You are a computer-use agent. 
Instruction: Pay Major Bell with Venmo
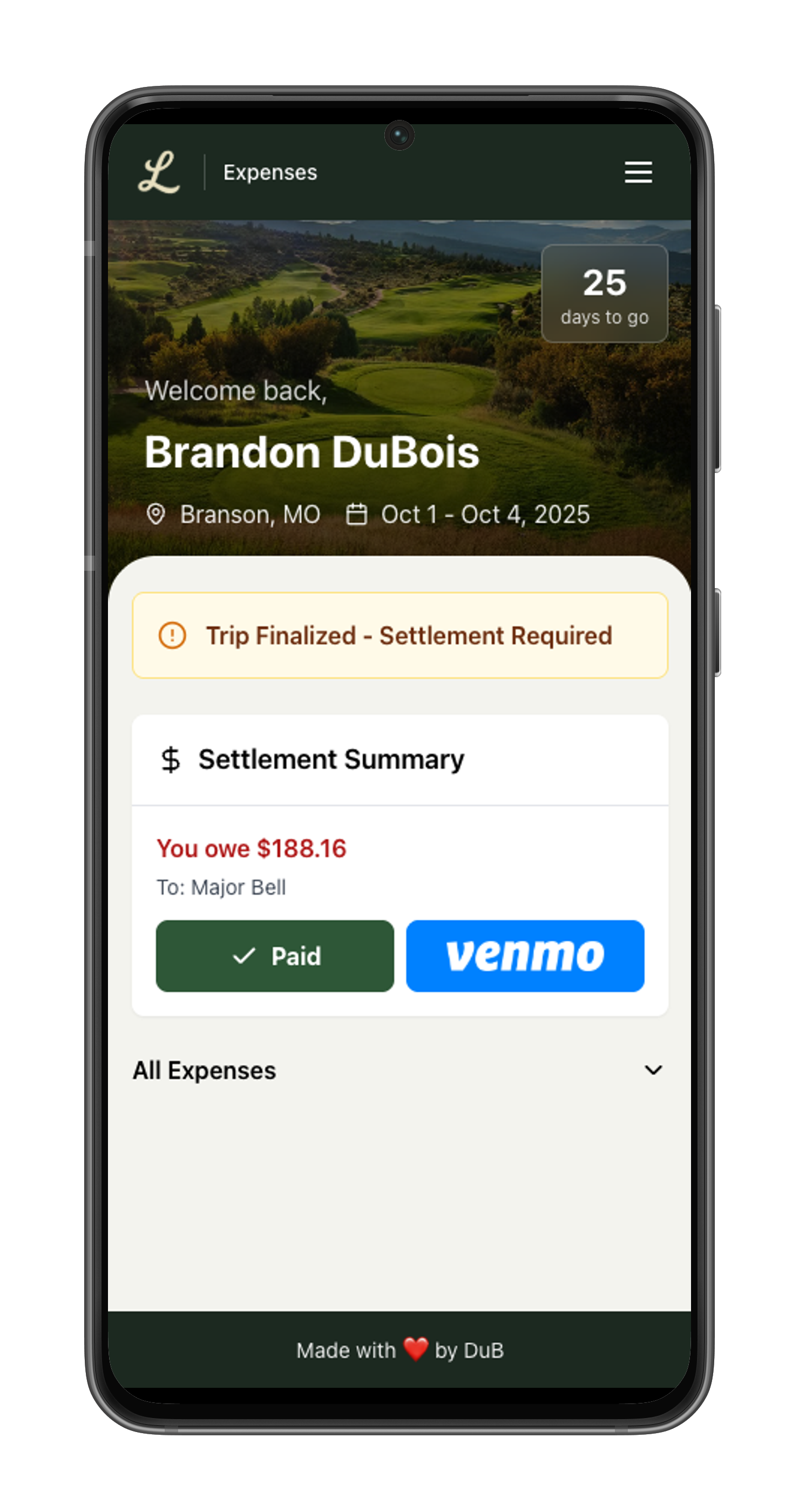[524, 956]
